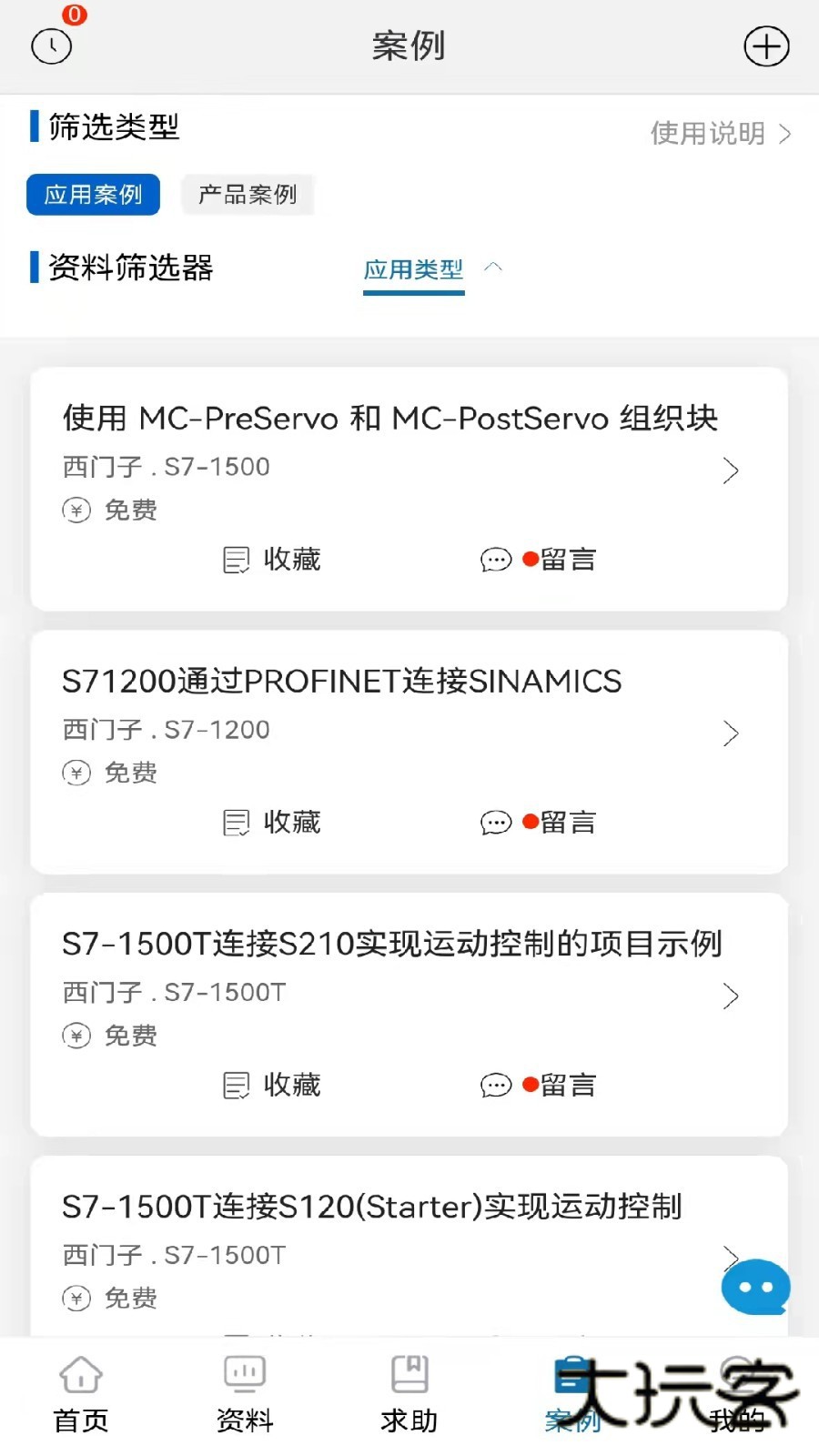Open the S7-1500T连接S120 case card
The image size is (819, 1456).
coord(371,1207)
